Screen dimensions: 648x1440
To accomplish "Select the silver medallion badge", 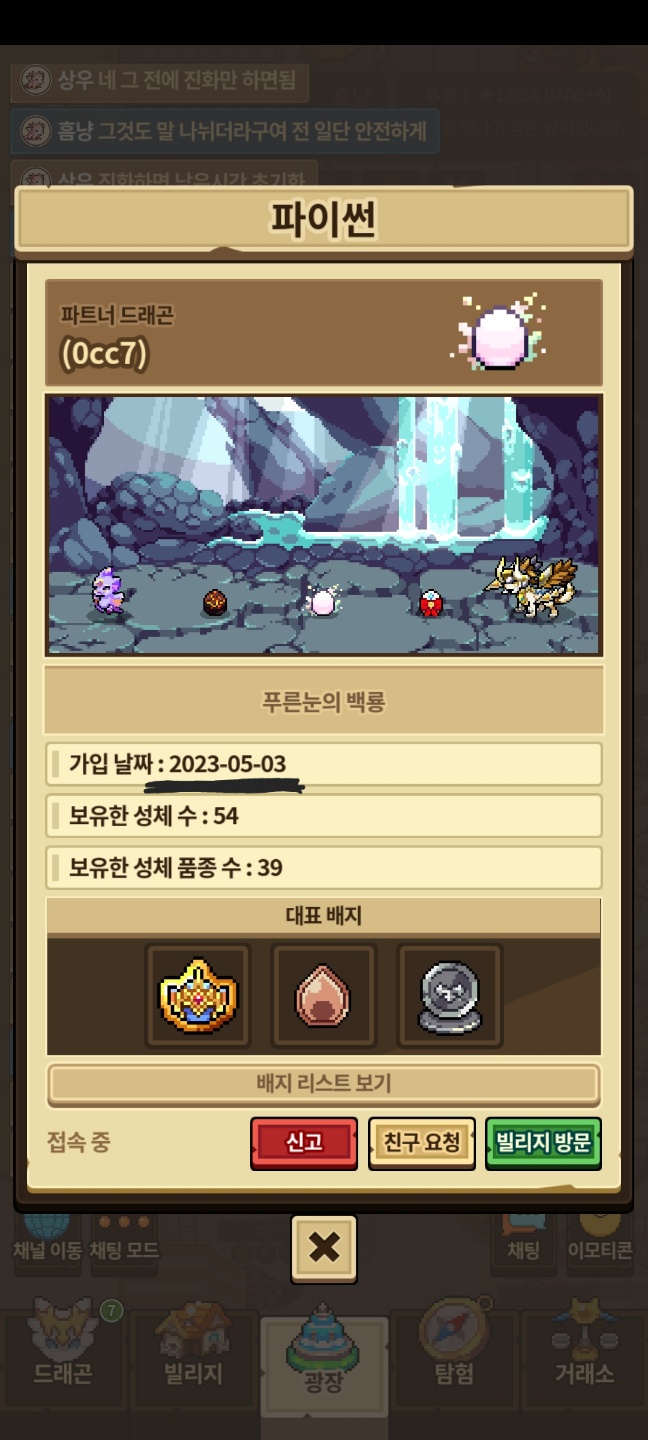I will (449, 996).
